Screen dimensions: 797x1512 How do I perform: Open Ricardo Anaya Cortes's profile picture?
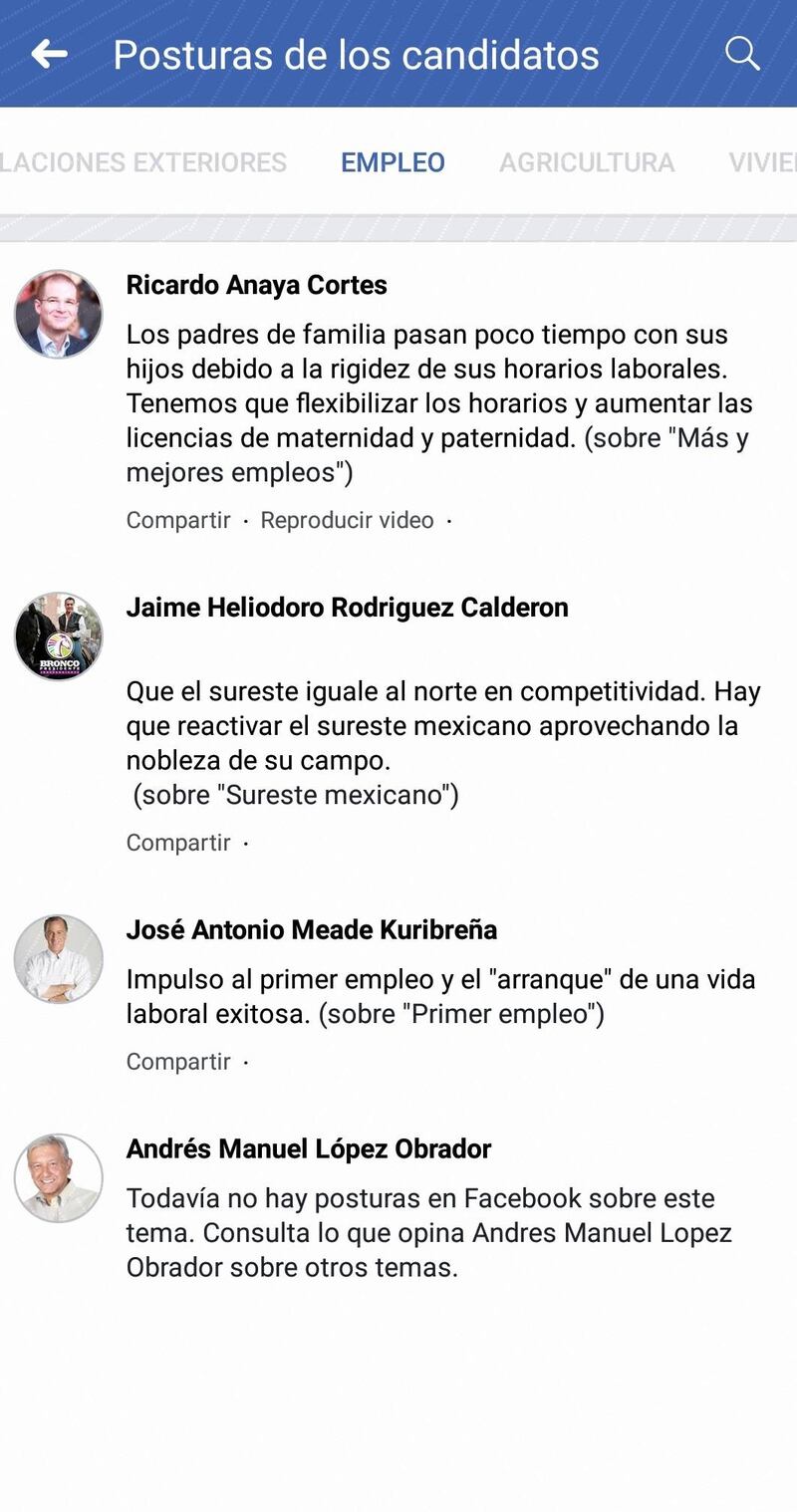59,314
